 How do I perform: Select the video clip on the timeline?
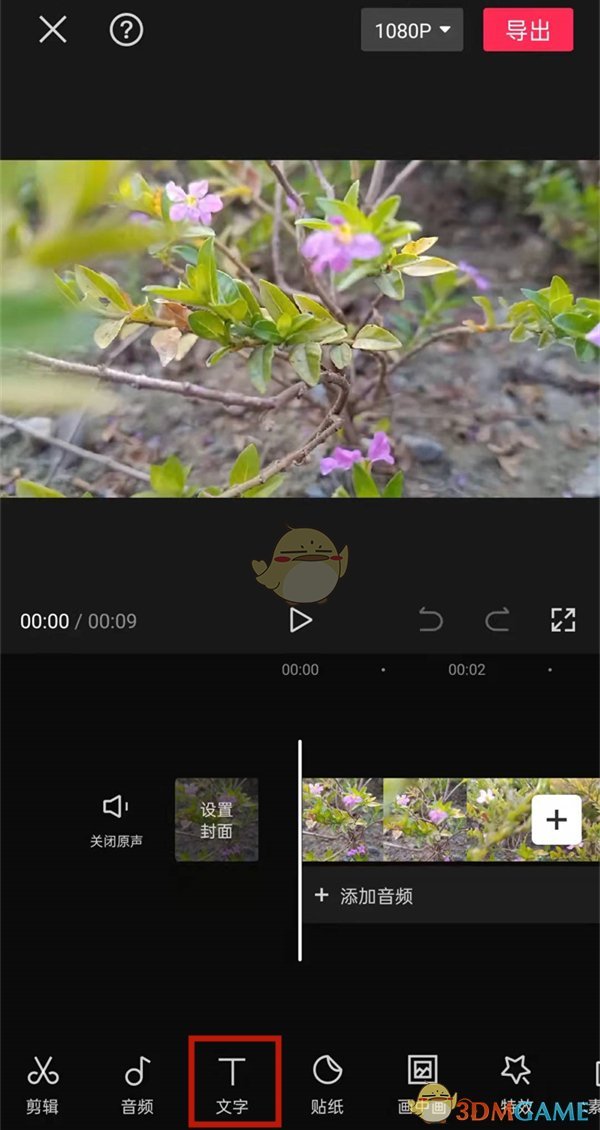pos(410,820)
